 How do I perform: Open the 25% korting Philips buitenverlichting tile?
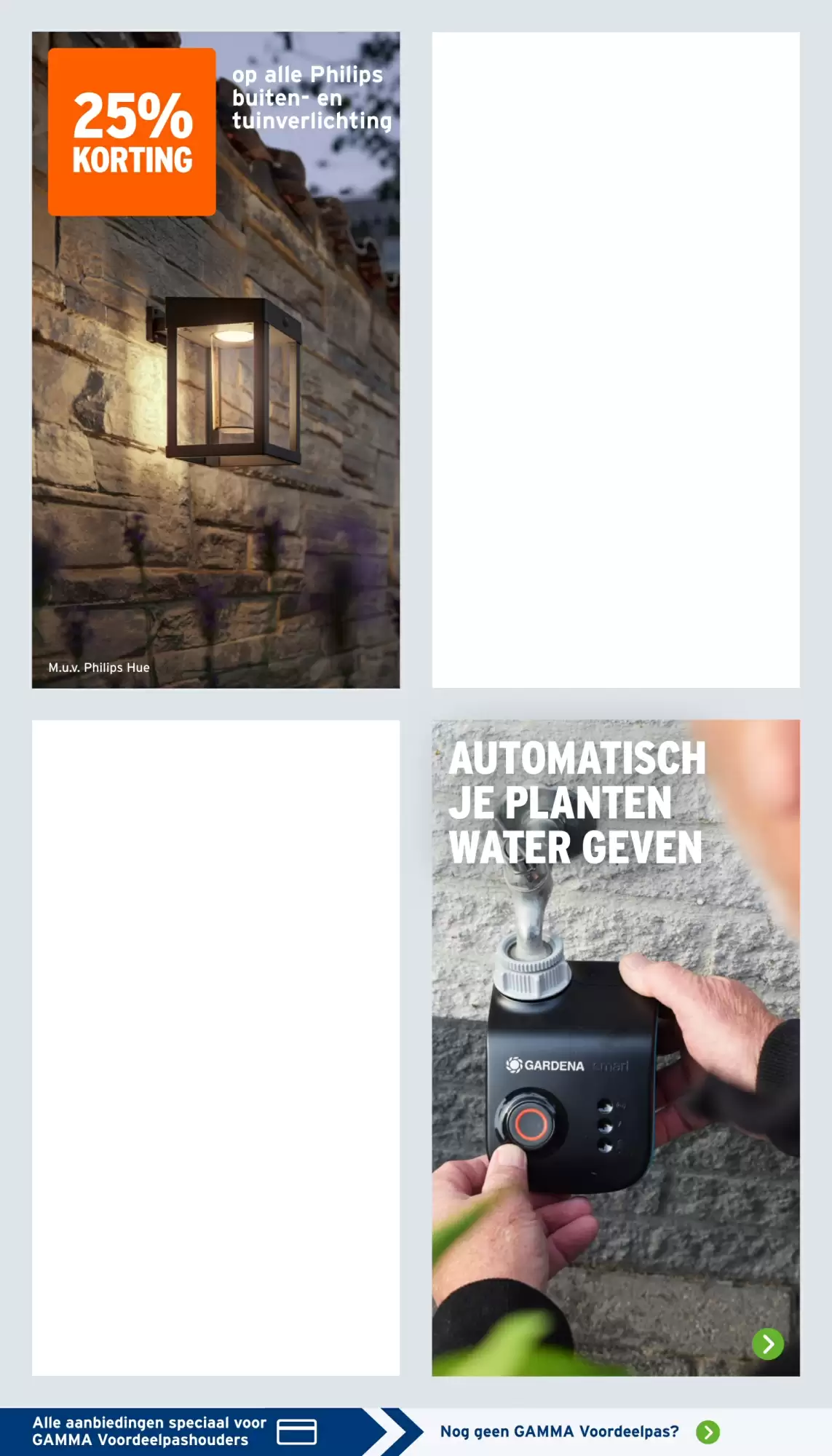tap(215, 360)
